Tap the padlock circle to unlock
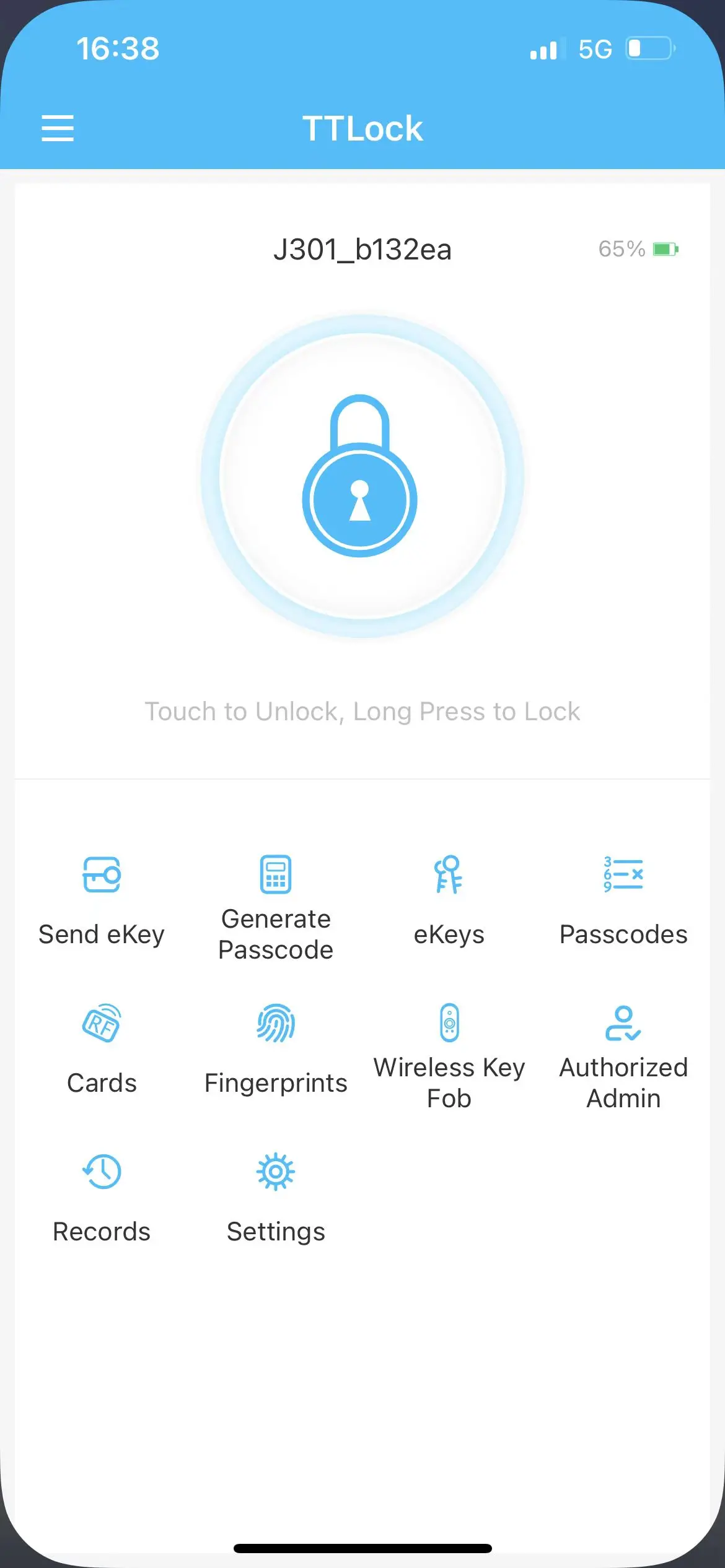This screenshot has height=1568, width=725. click(x=362, y=476)
